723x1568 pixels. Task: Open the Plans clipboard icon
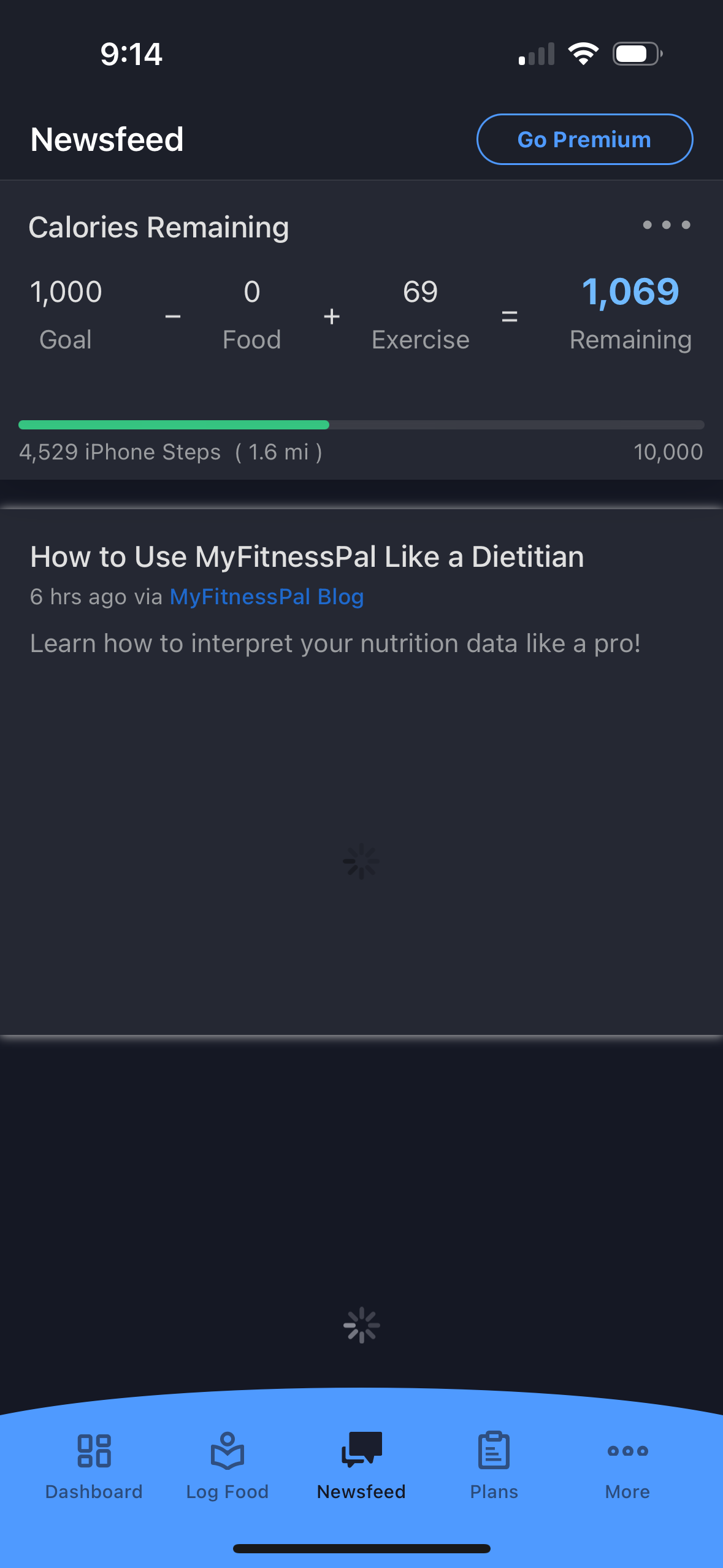coord(494,1451)
